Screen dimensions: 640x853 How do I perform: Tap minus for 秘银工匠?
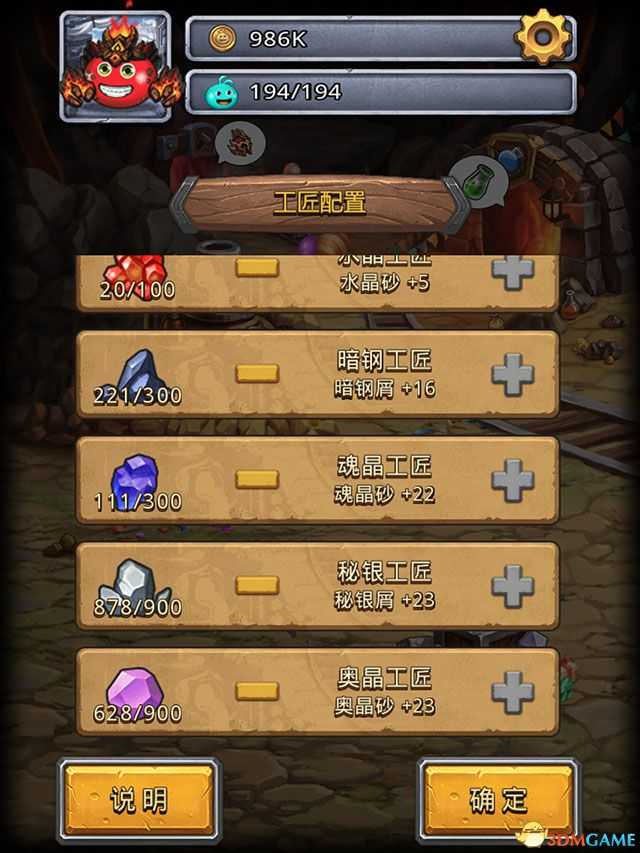(257, 586)
